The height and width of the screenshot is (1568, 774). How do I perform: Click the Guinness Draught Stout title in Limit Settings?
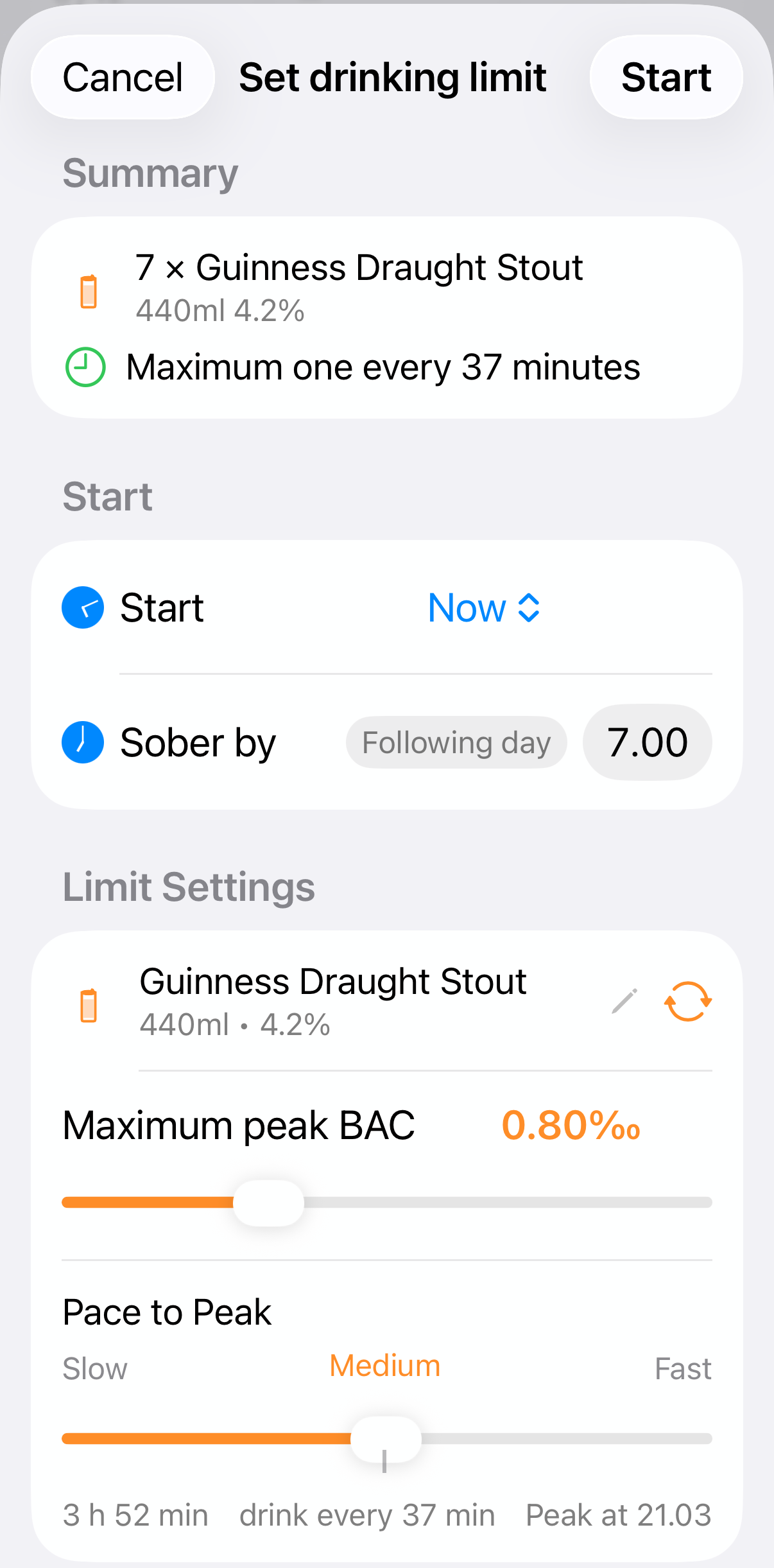[x=332, y=980]
